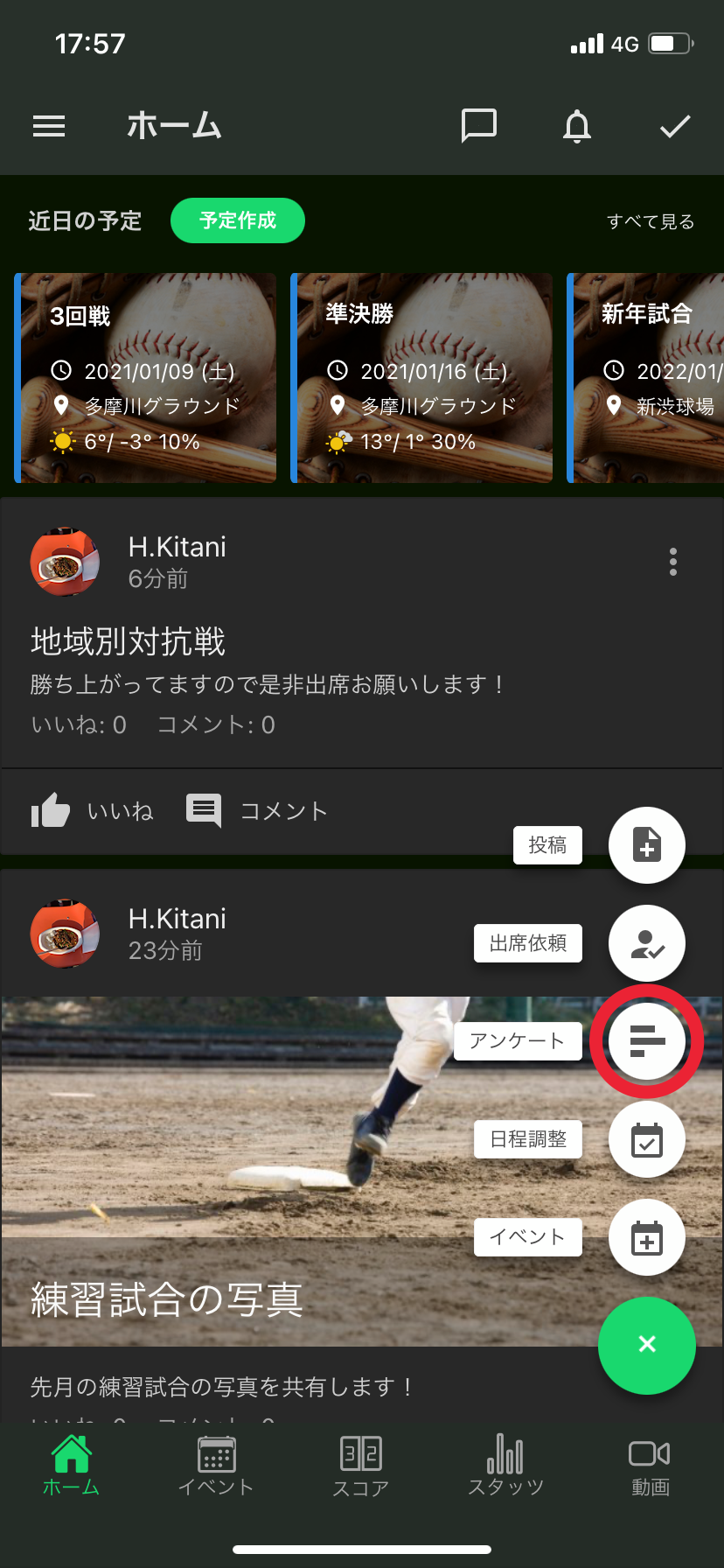Open the notifications bell

(576, 127)
